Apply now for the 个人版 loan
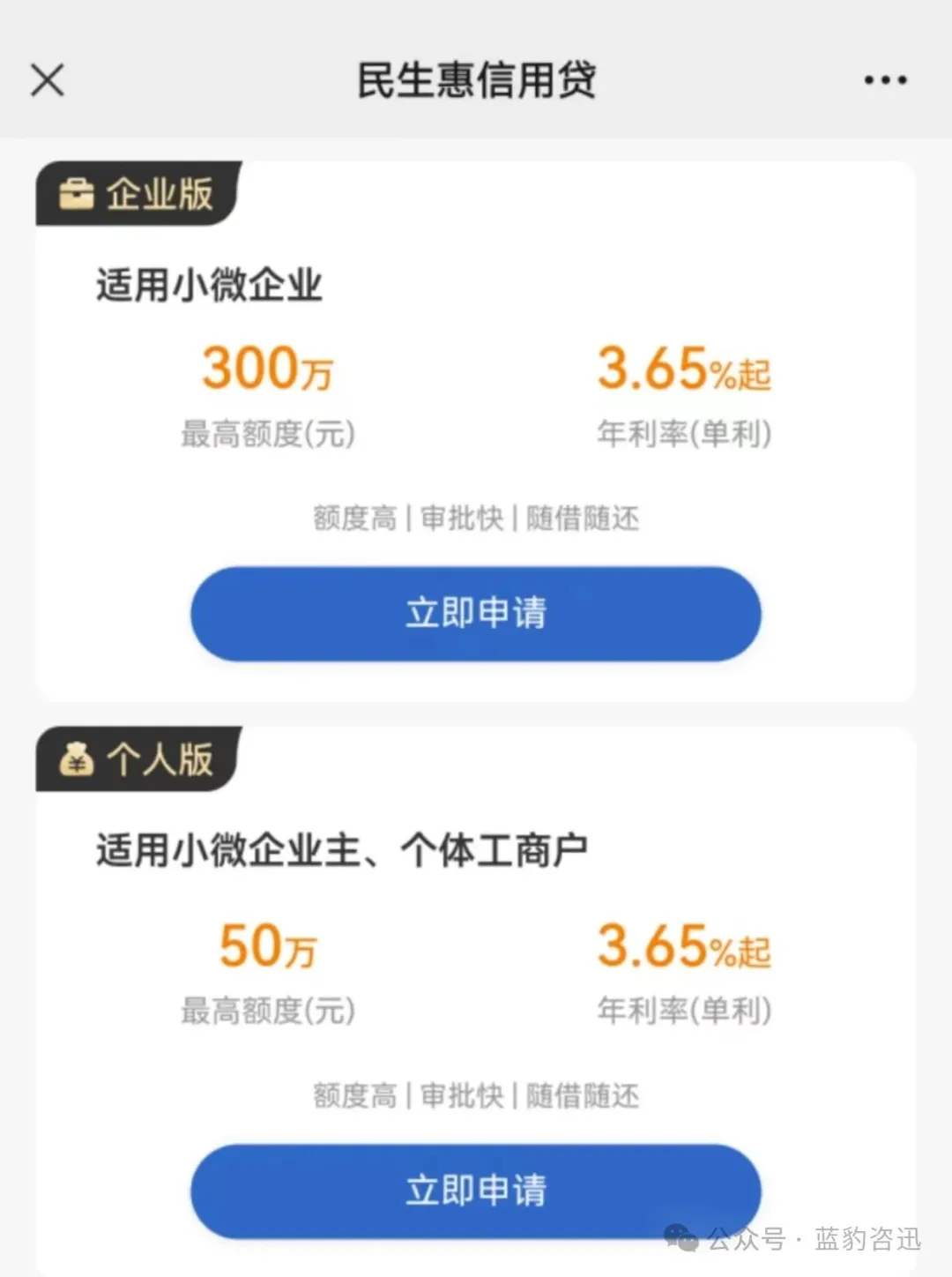Viewport: 952px width, 1277px height. click(x=475, y=1190)
